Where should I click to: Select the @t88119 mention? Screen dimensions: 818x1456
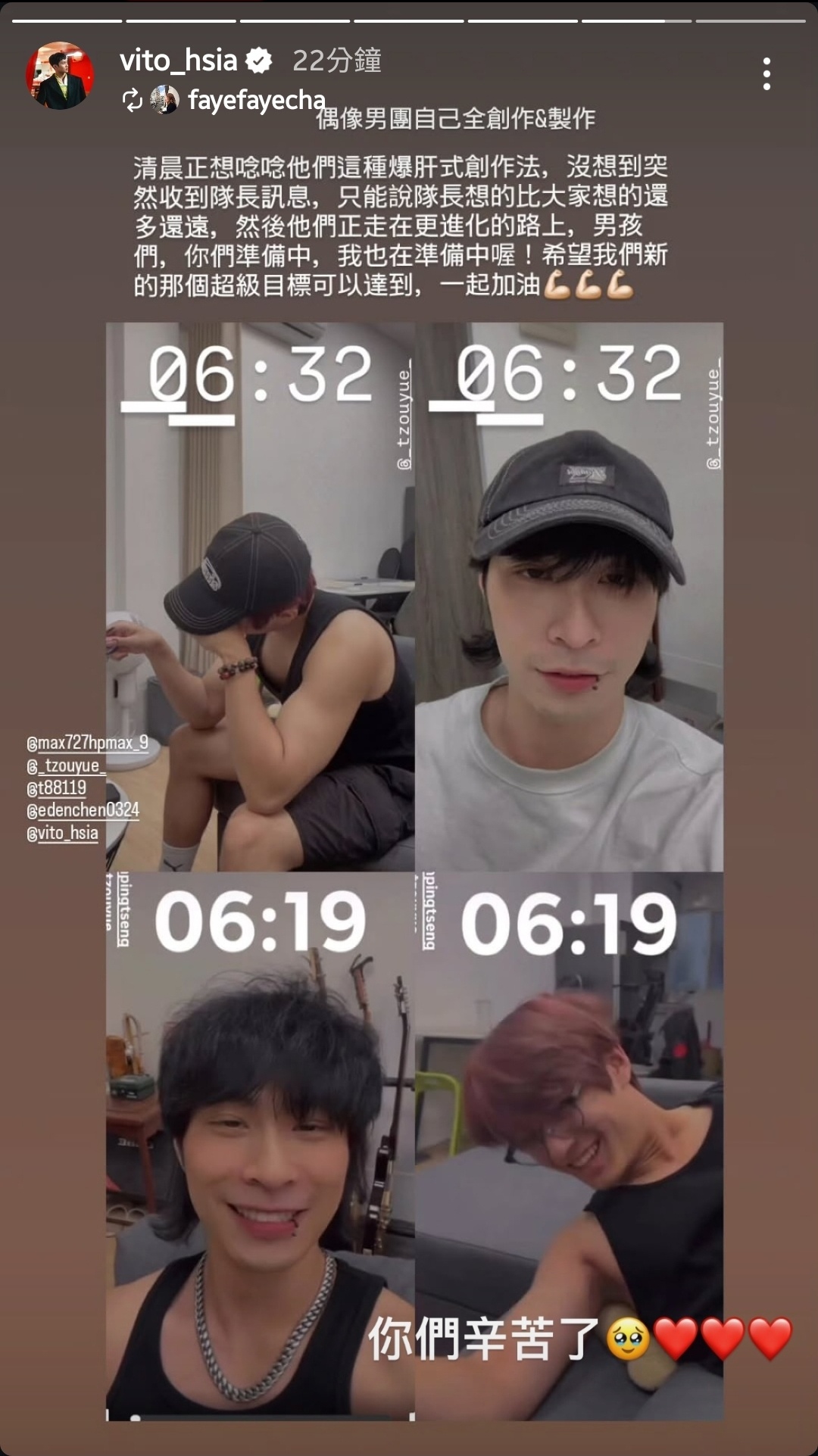[57, 788]
